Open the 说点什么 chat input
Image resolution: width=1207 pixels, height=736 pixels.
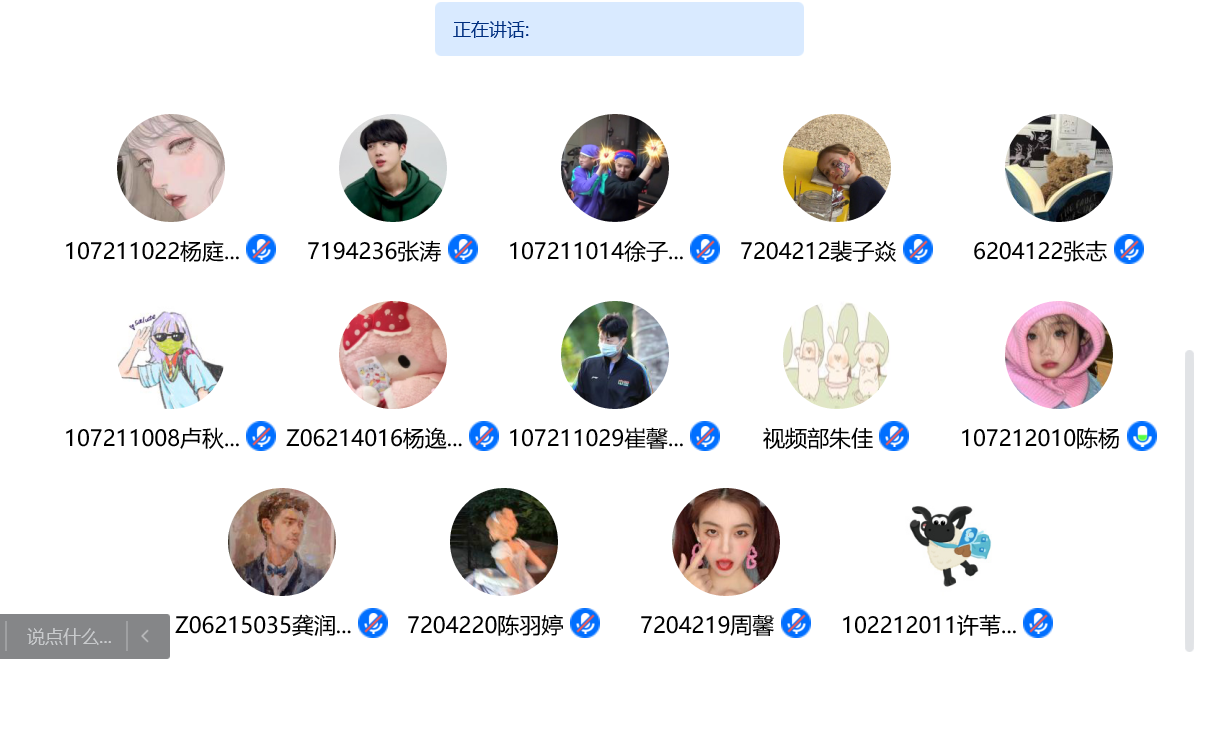pos(68,636)
